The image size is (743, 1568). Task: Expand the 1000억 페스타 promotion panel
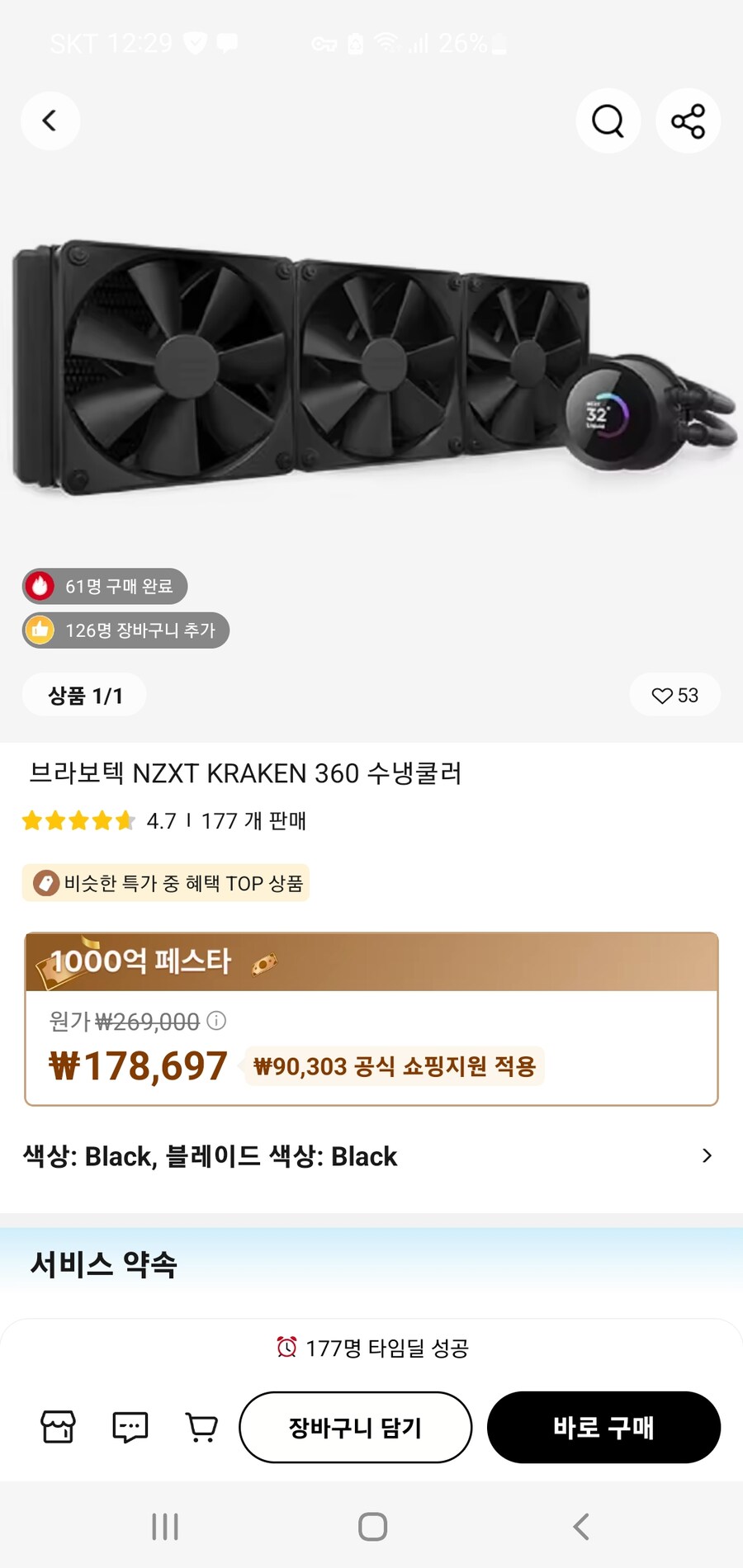(371, 1015)
